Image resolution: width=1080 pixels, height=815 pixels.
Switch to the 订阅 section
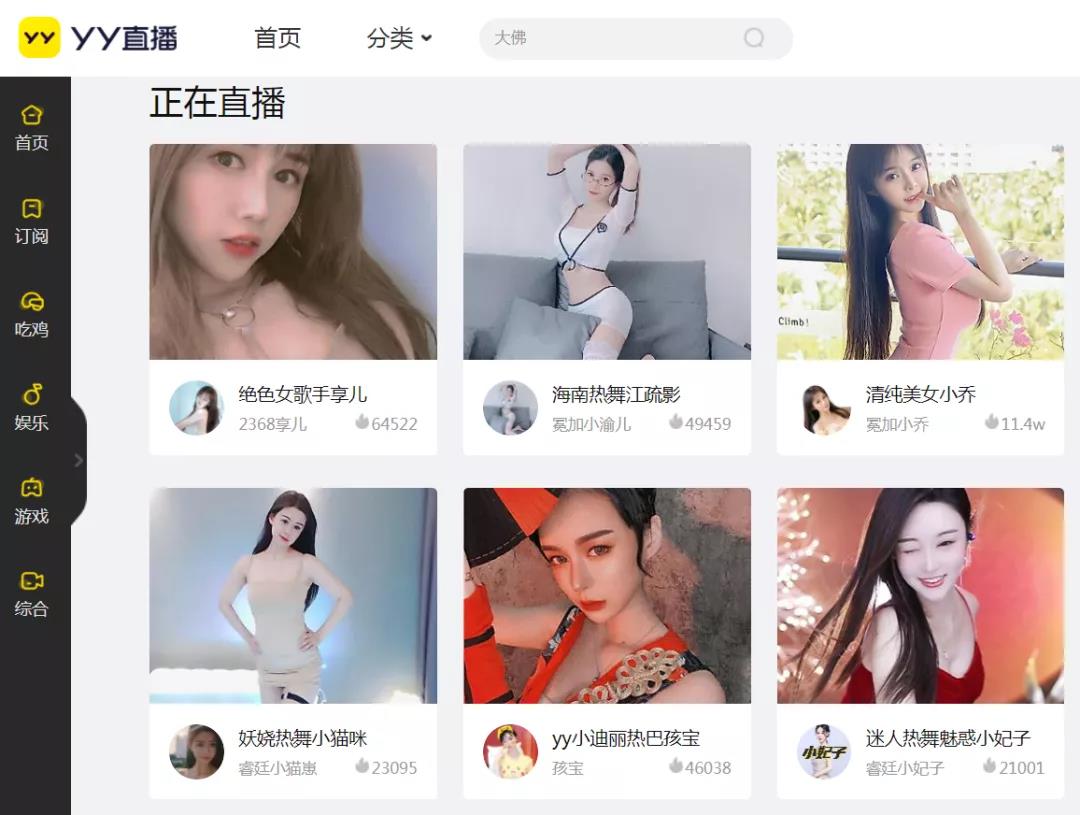[x=32, y=221]
